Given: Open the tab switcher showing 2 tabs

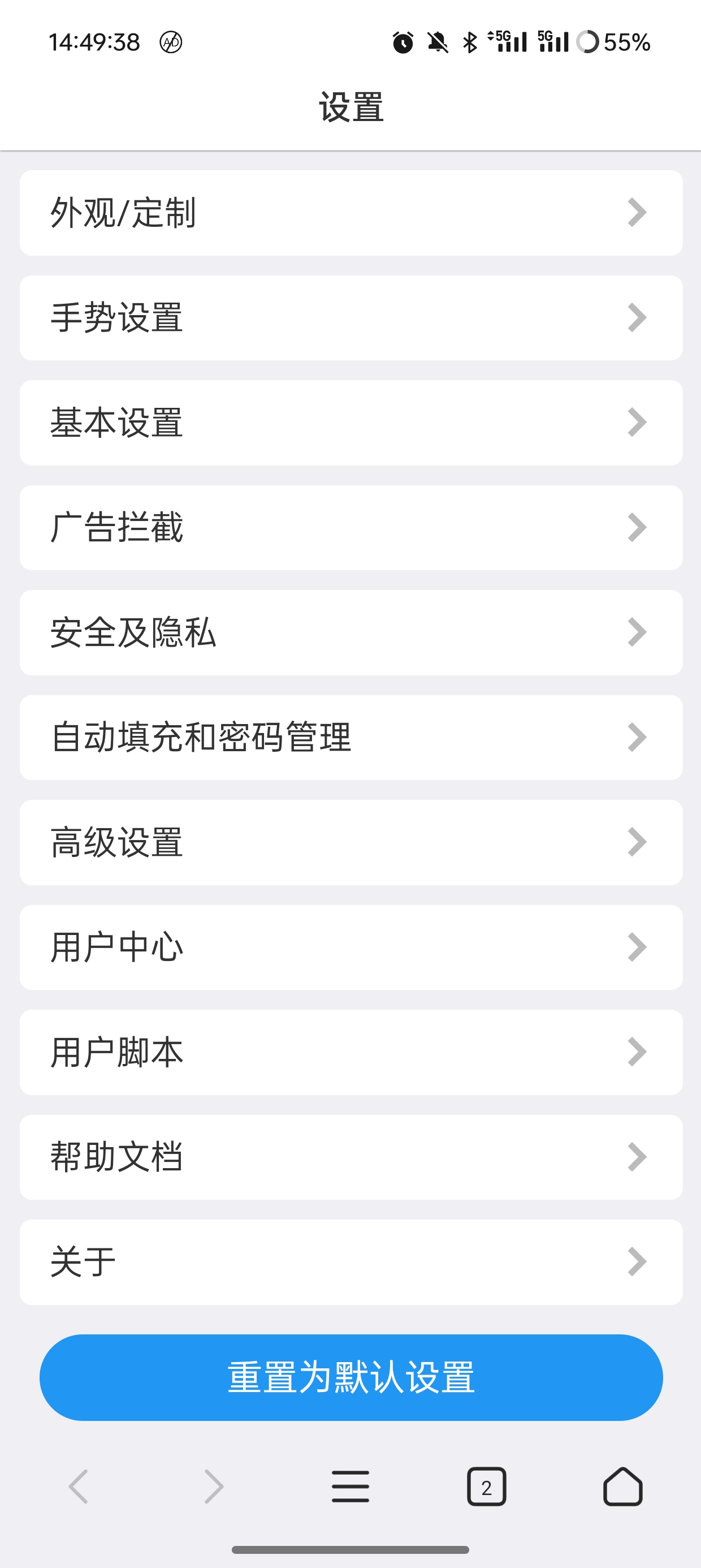Looking at the screenshot, I should [486, 1487].
